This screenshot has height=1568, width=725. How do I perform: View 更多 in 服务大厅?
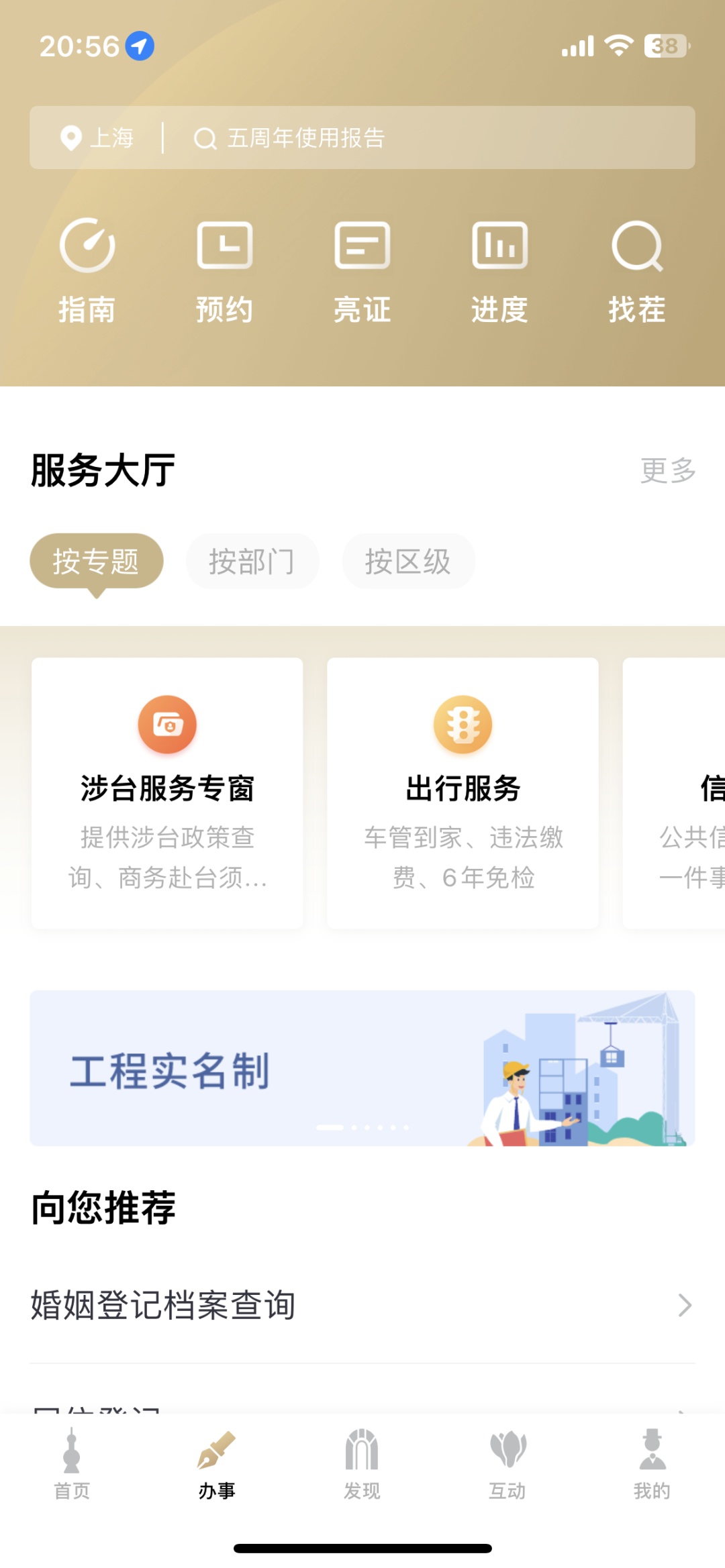pyautogui.click(x=668, y=470)
